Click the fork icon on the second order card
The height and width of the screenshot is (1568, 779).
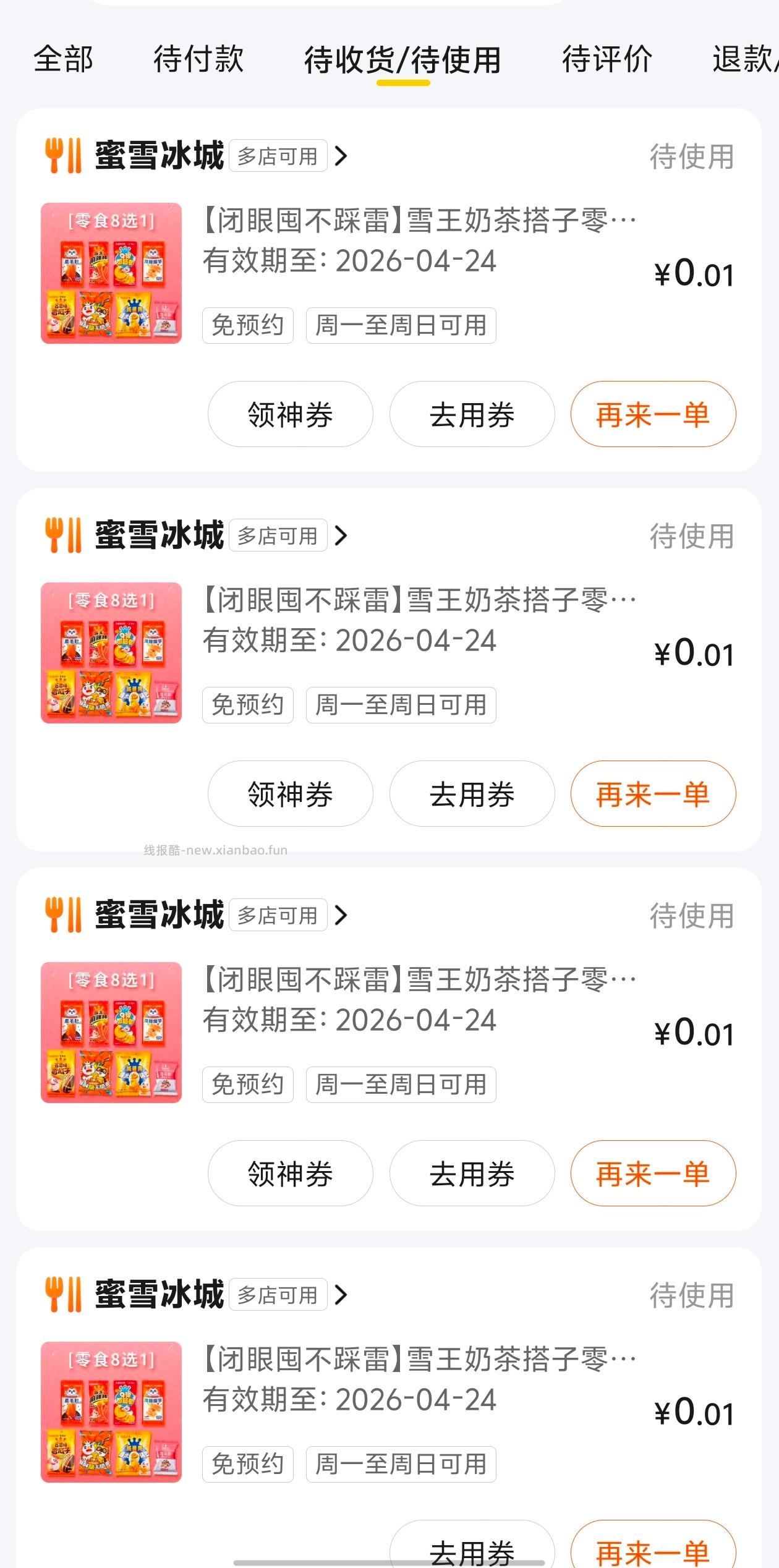tap(64, 536)
